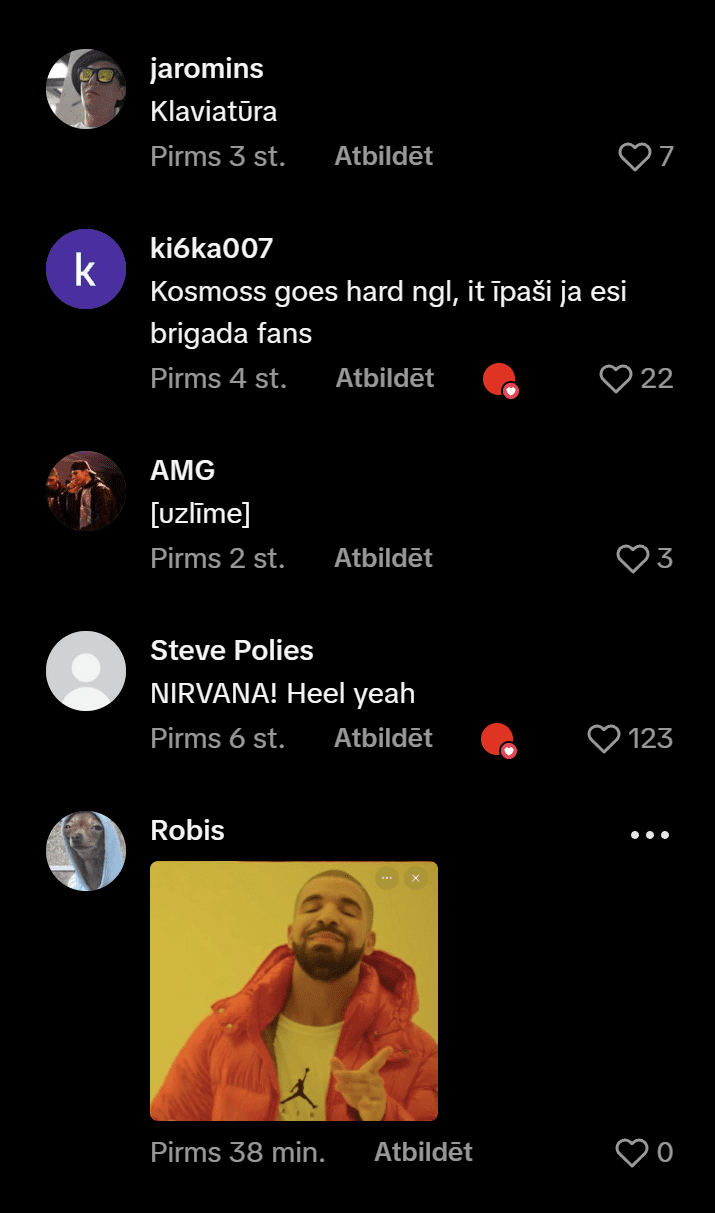The height and width of the screenshot is (1213, 715).
Task: Like AMG's sticker comment
Action: click(x=633, y=559)
